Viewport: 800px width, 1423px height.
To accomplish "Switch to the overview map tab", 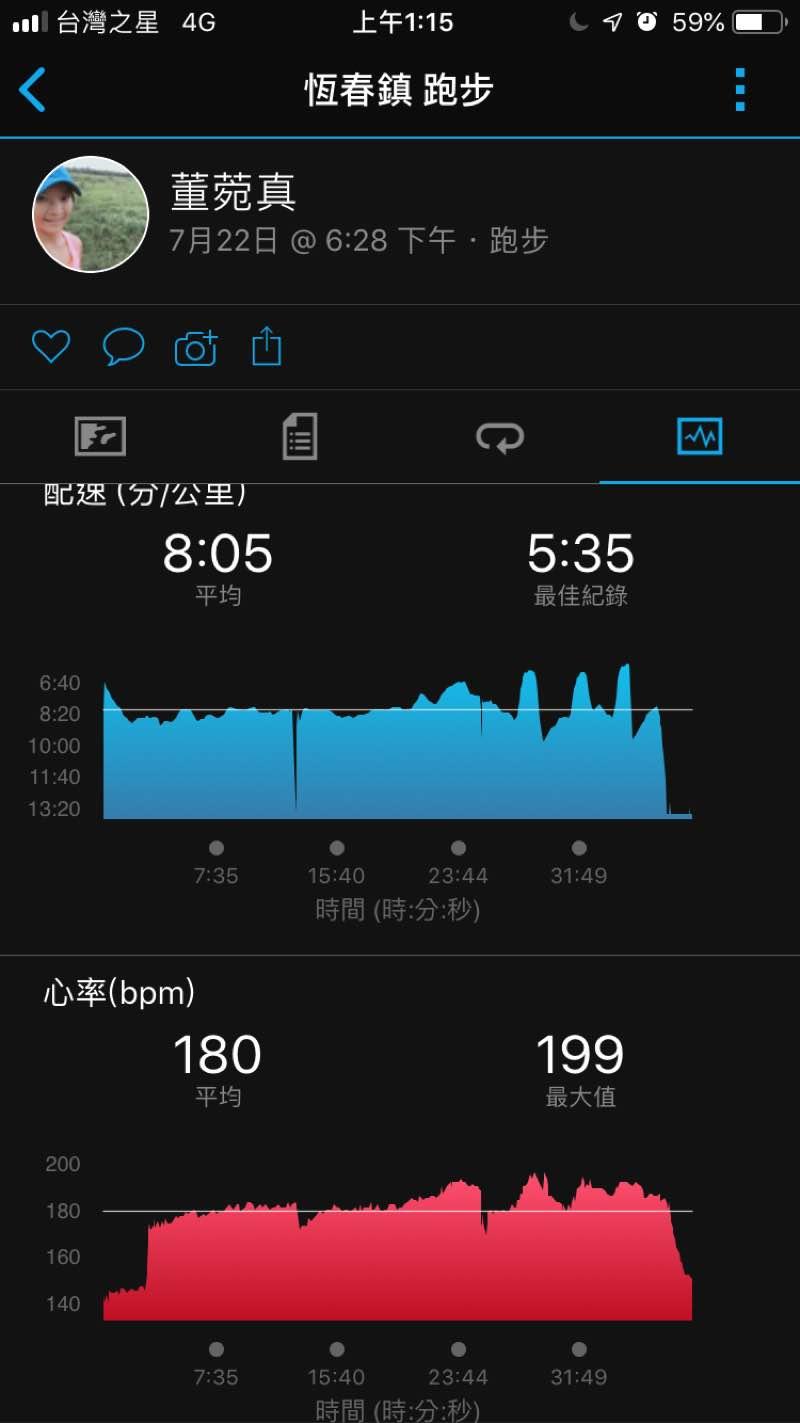I will pyautogui.click(x=100, y=437).
